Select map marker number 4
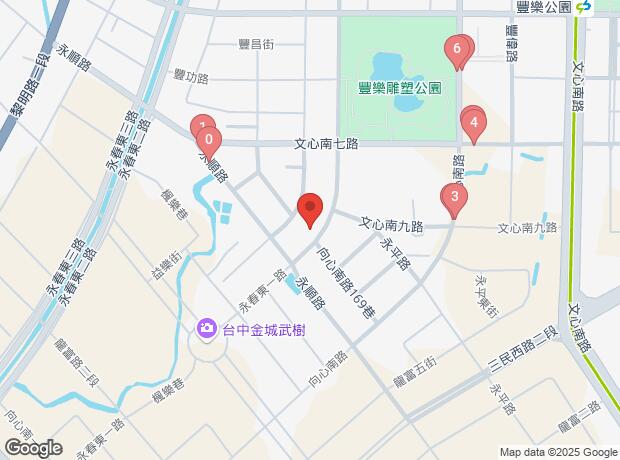Viewport: 620px width, 460px height. [474, 124]
